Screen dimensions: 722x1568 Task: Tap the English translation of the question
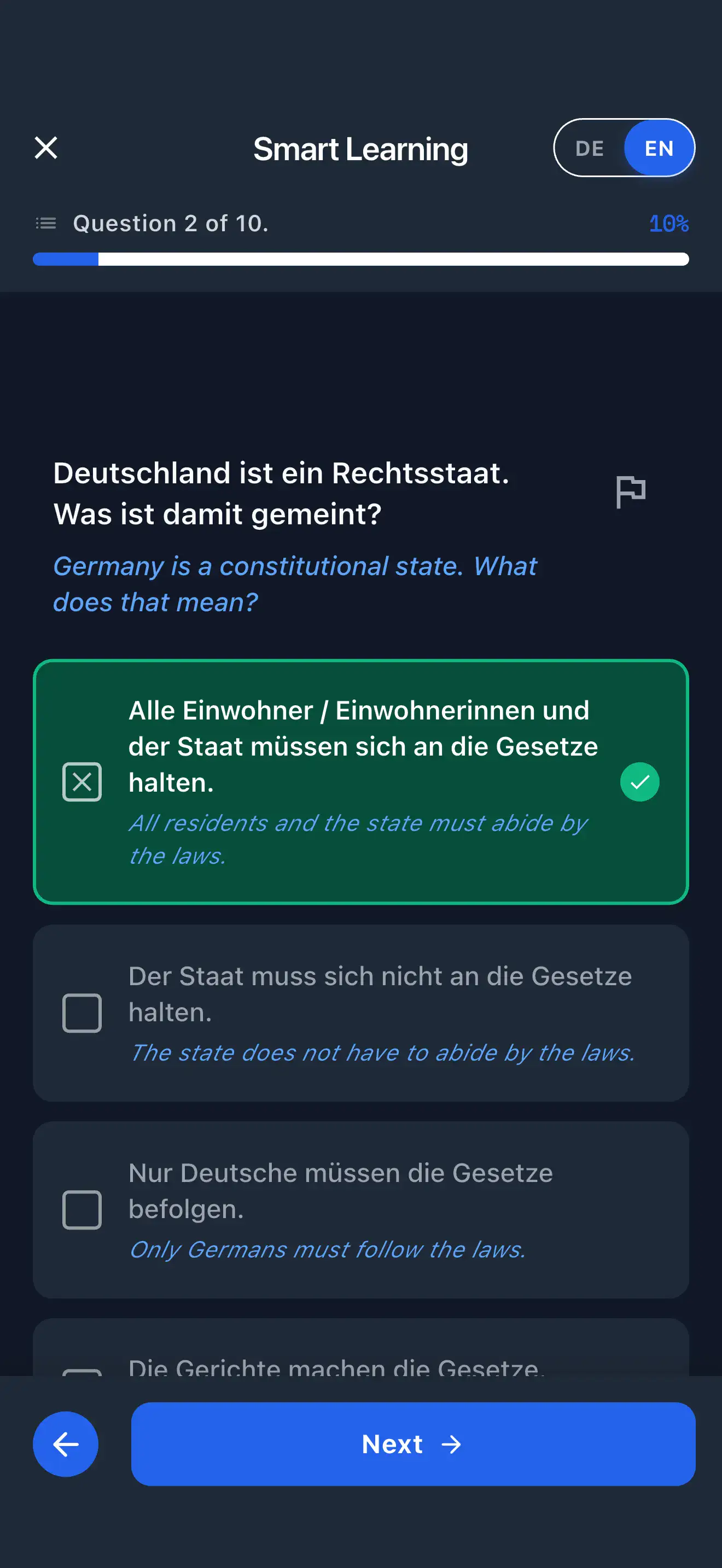[295, 583]
